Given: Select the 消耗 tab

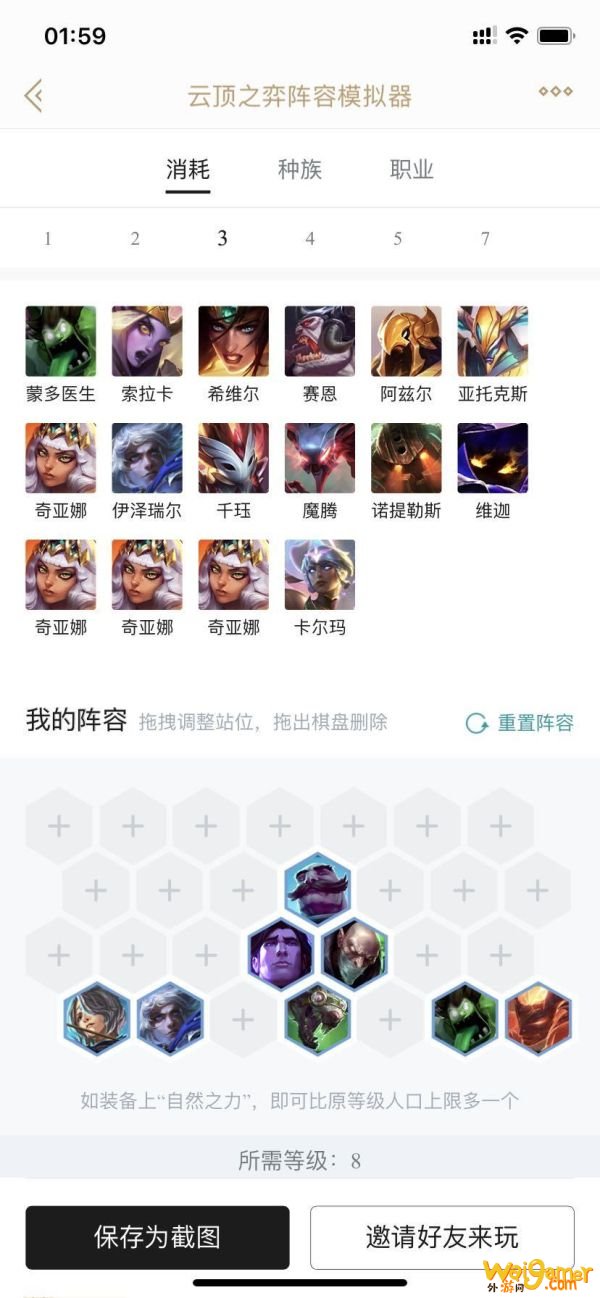Looking at the screenshot, I should (x=188, y=168).
